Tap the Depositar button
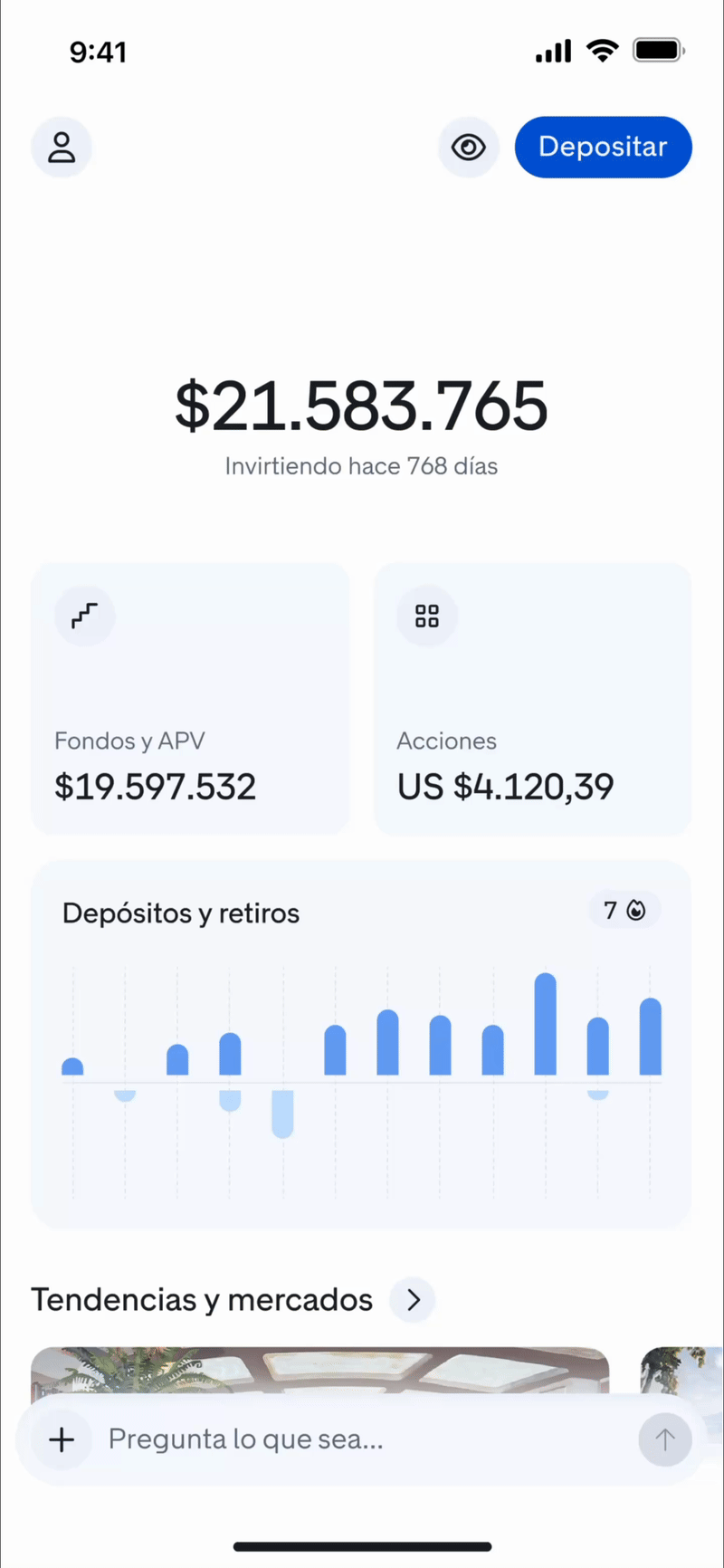The width and height of the screenshot is (724, 1568). (x=603, y=148)
